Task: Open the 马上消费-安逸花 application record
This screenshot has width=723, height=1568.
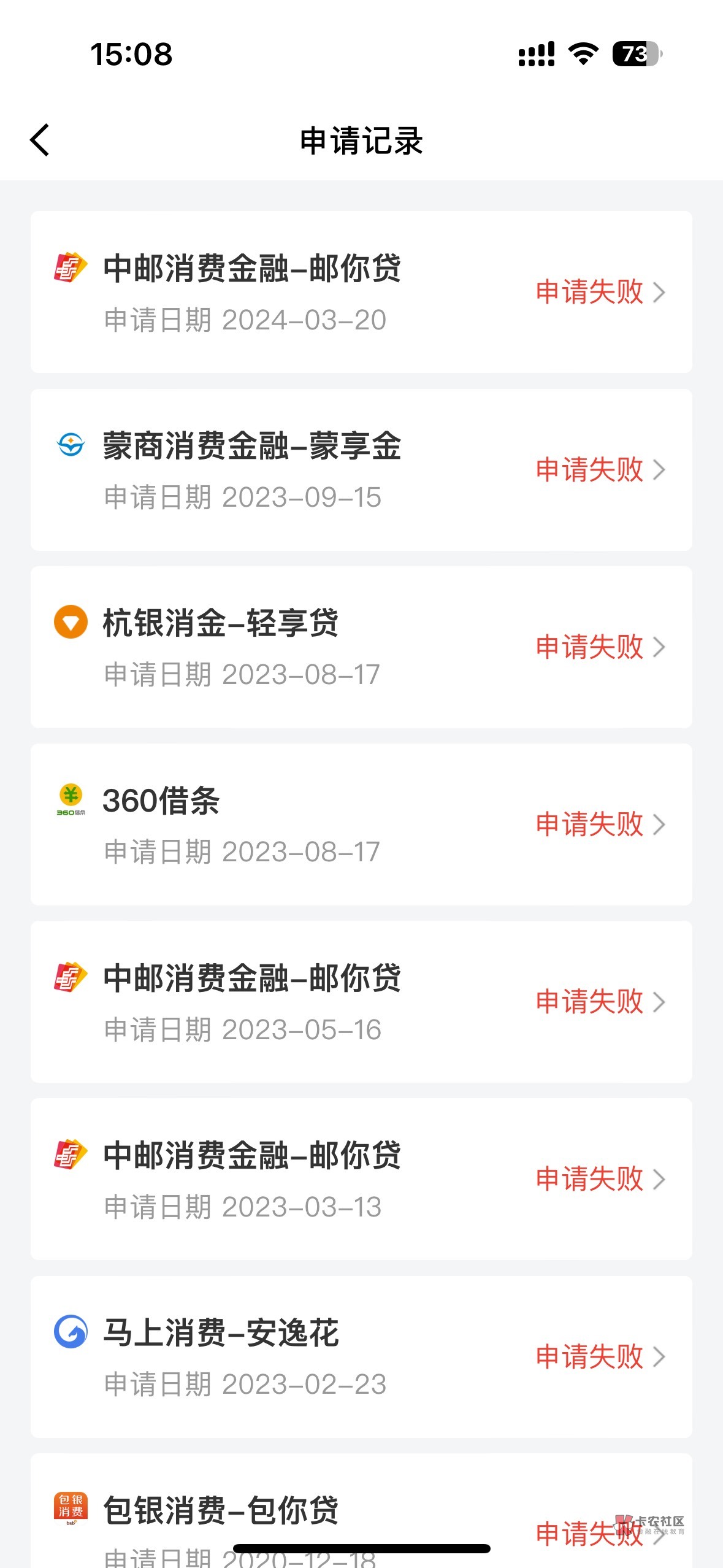Action: [x=361, y=1356]
